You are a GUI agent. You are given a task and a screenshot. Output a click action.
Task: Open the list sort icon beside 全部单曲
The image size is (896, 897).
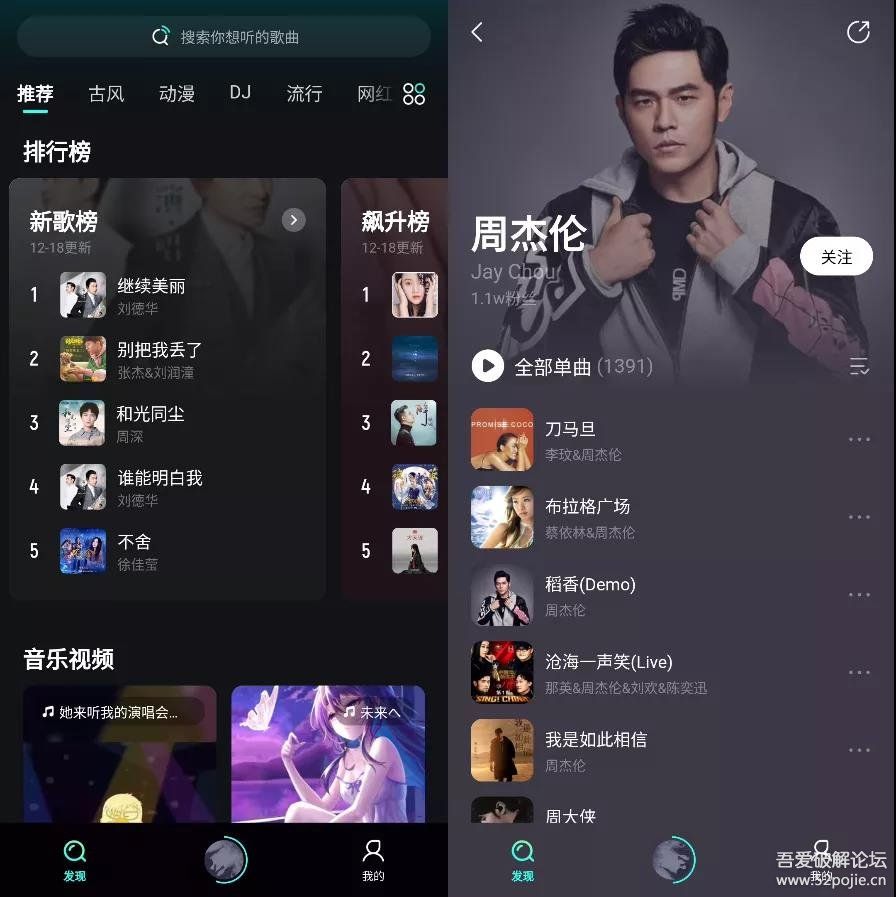(859, 367)
